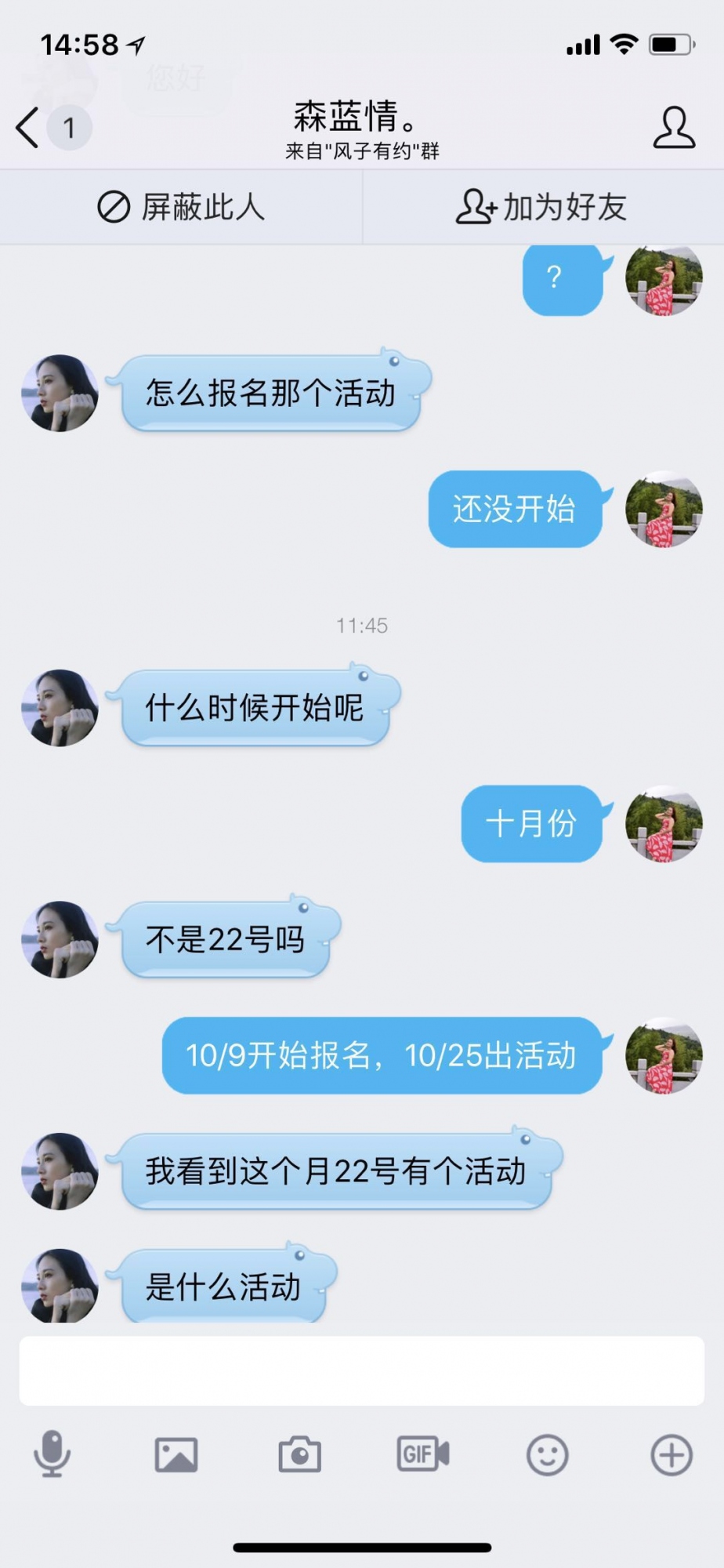Select the voice message microphone icon
Viewport: 724px width, 1568px height.
pyautogui.click(x=52, y=1454)
